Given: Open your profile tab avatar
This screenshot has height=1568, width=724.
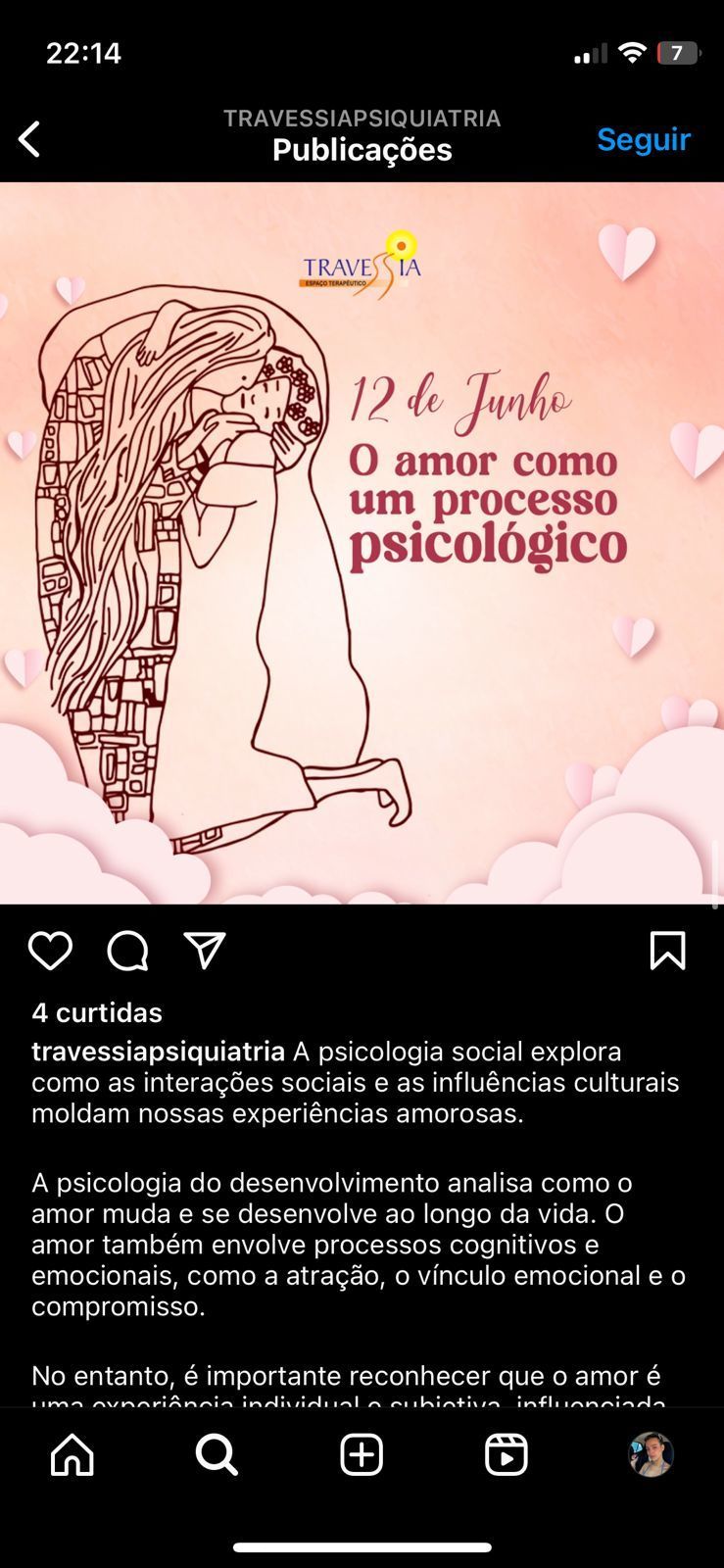Looking at the screenshot, I should (x=651, y=1455).
